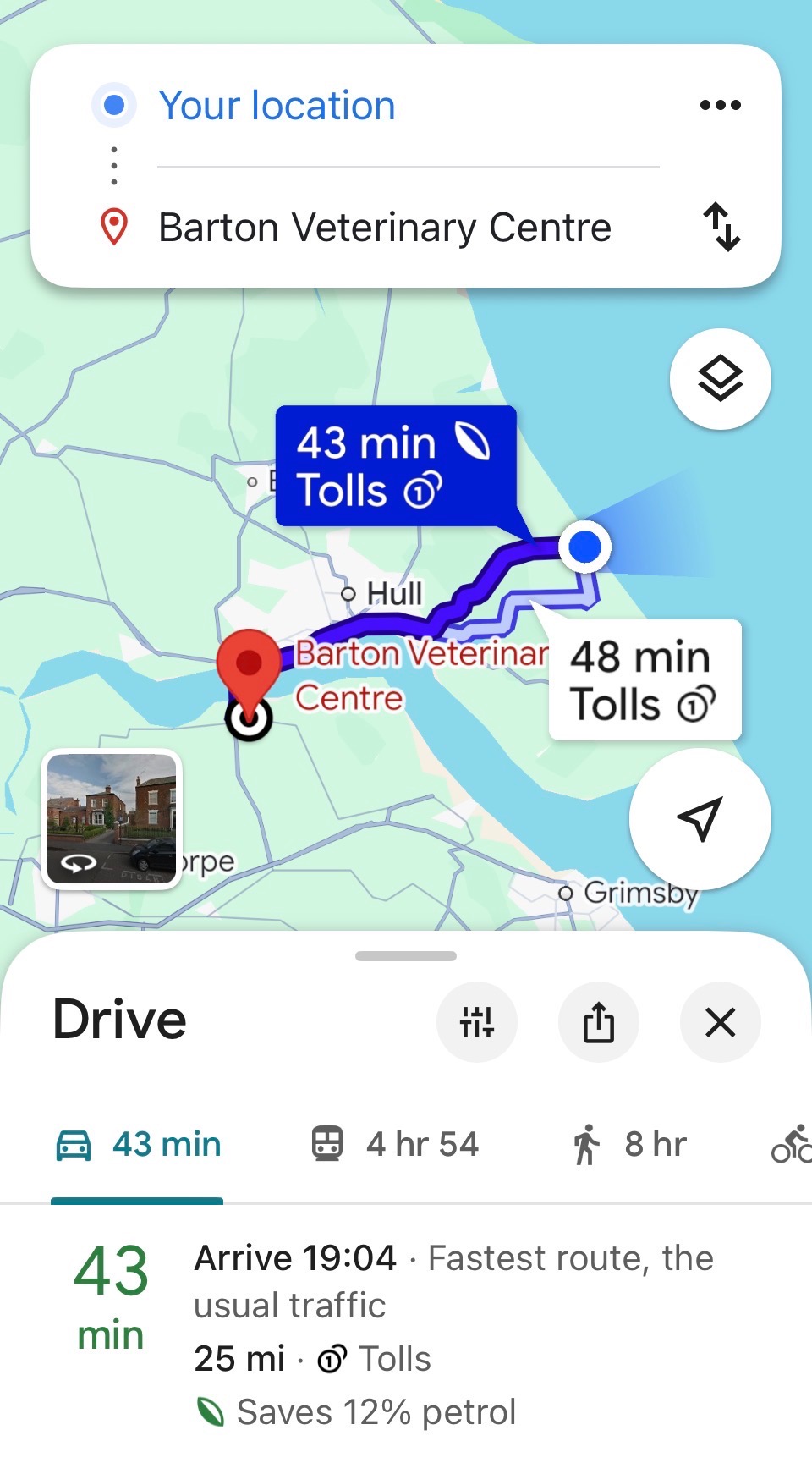Swap start and destination
This screenshot has width=812, height=1463.
(x=721, y=227)
